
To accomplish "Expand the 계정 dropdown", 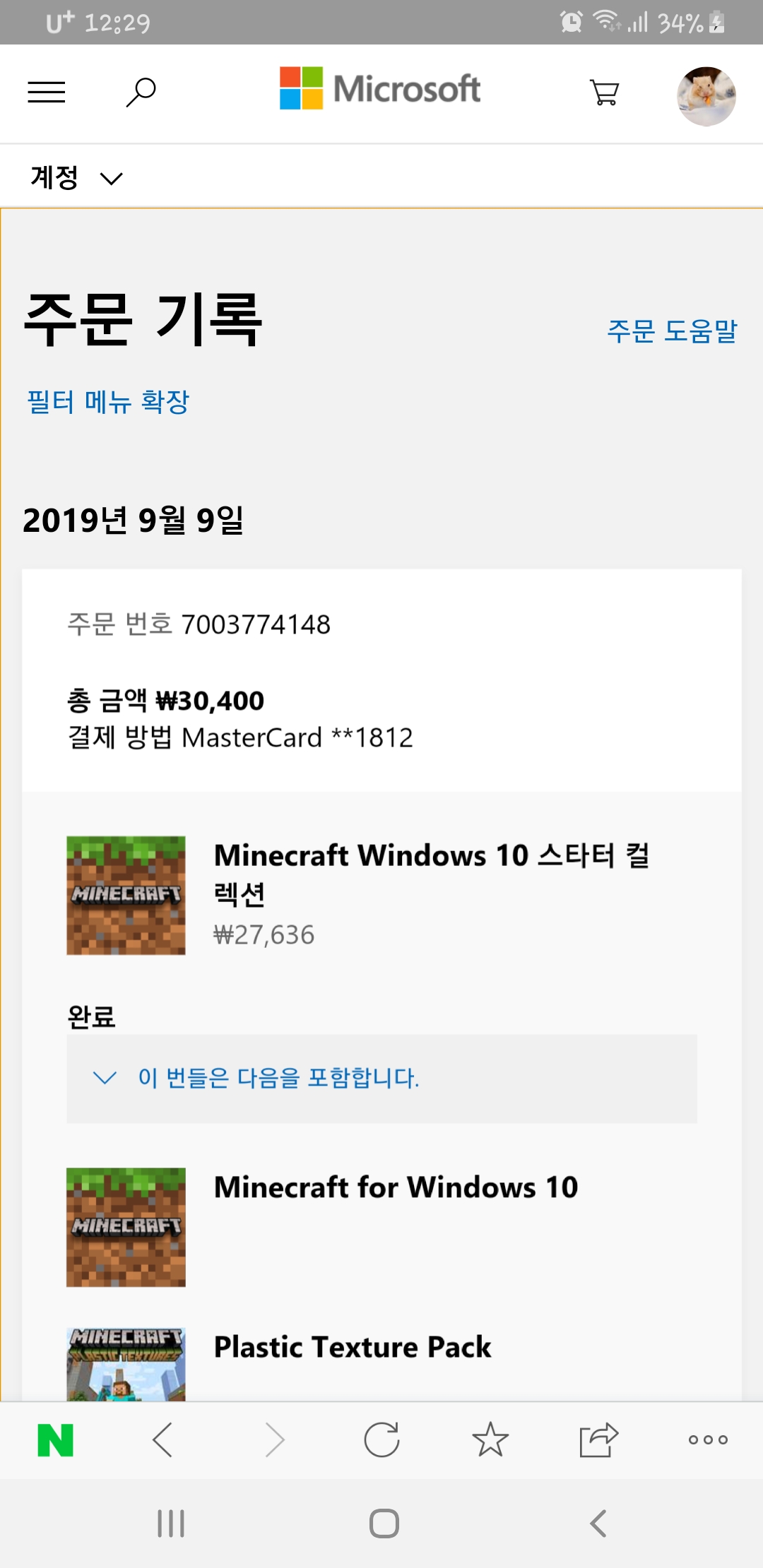I will click(76, 177).
